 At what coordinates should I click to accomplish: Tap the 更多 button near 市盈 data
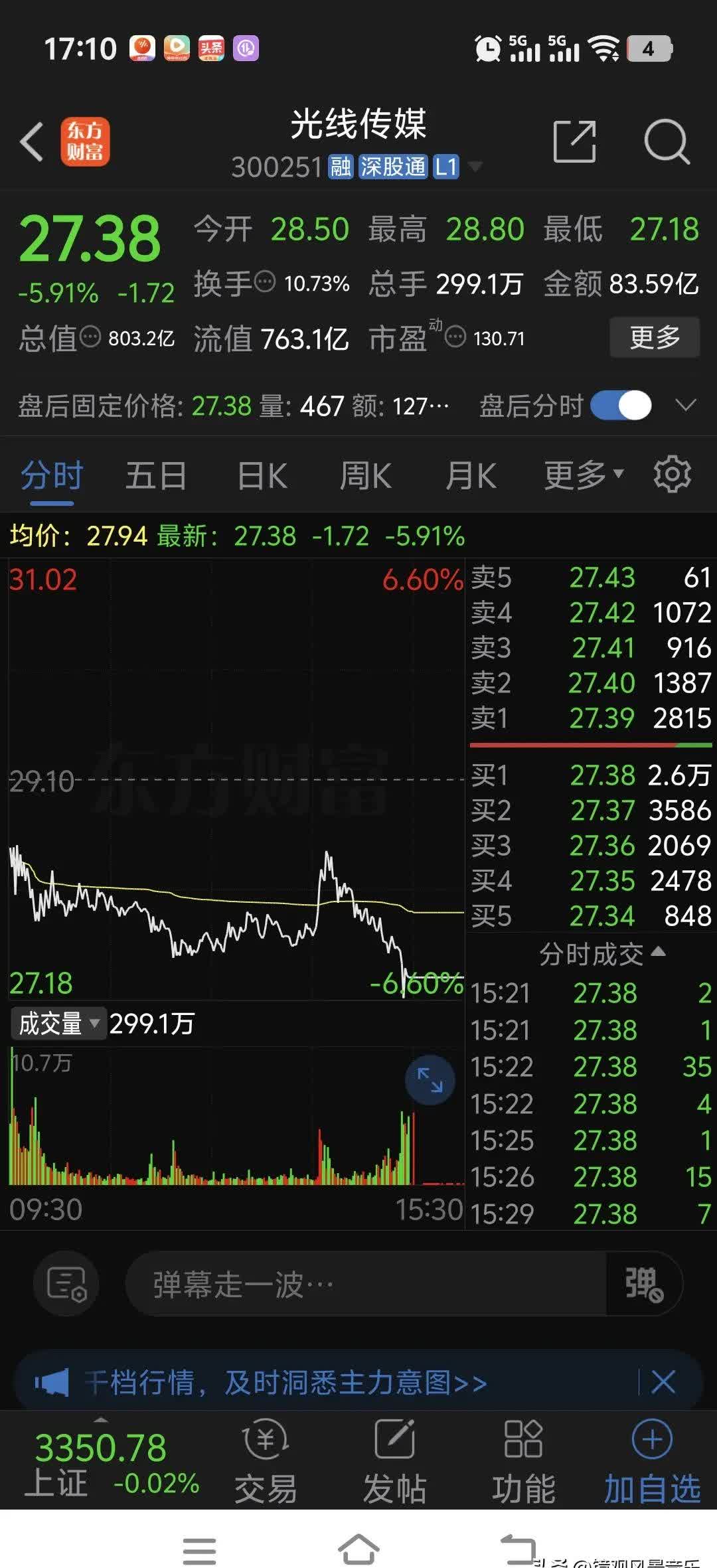[x=655, y=338]
